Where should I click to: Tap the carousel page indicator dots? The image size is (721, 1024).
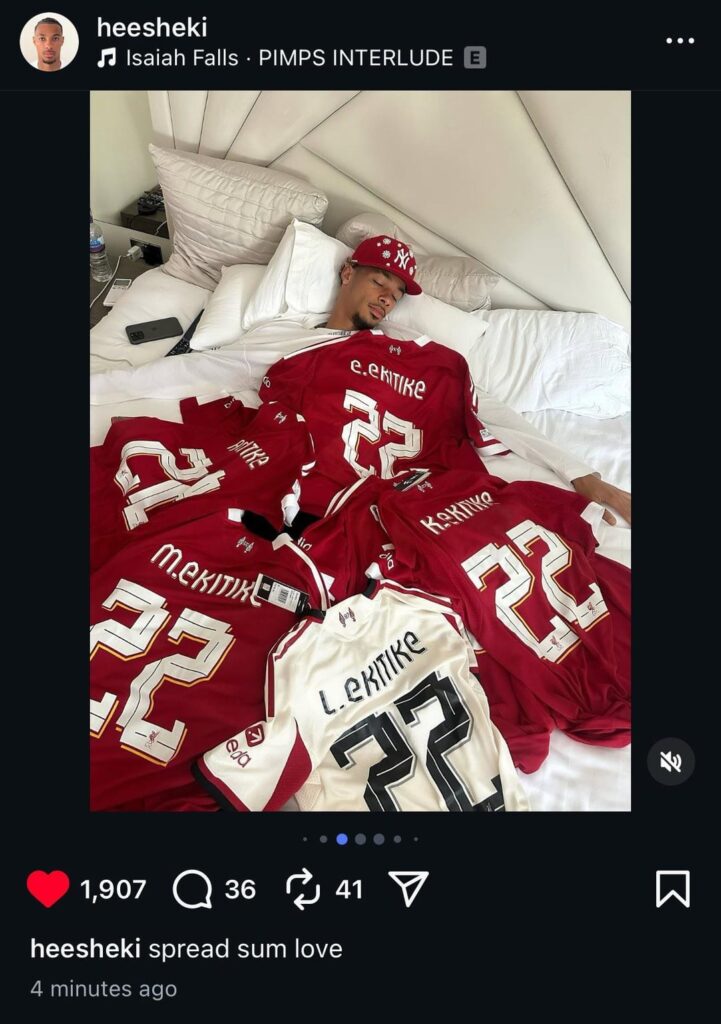tap(360, 839)
